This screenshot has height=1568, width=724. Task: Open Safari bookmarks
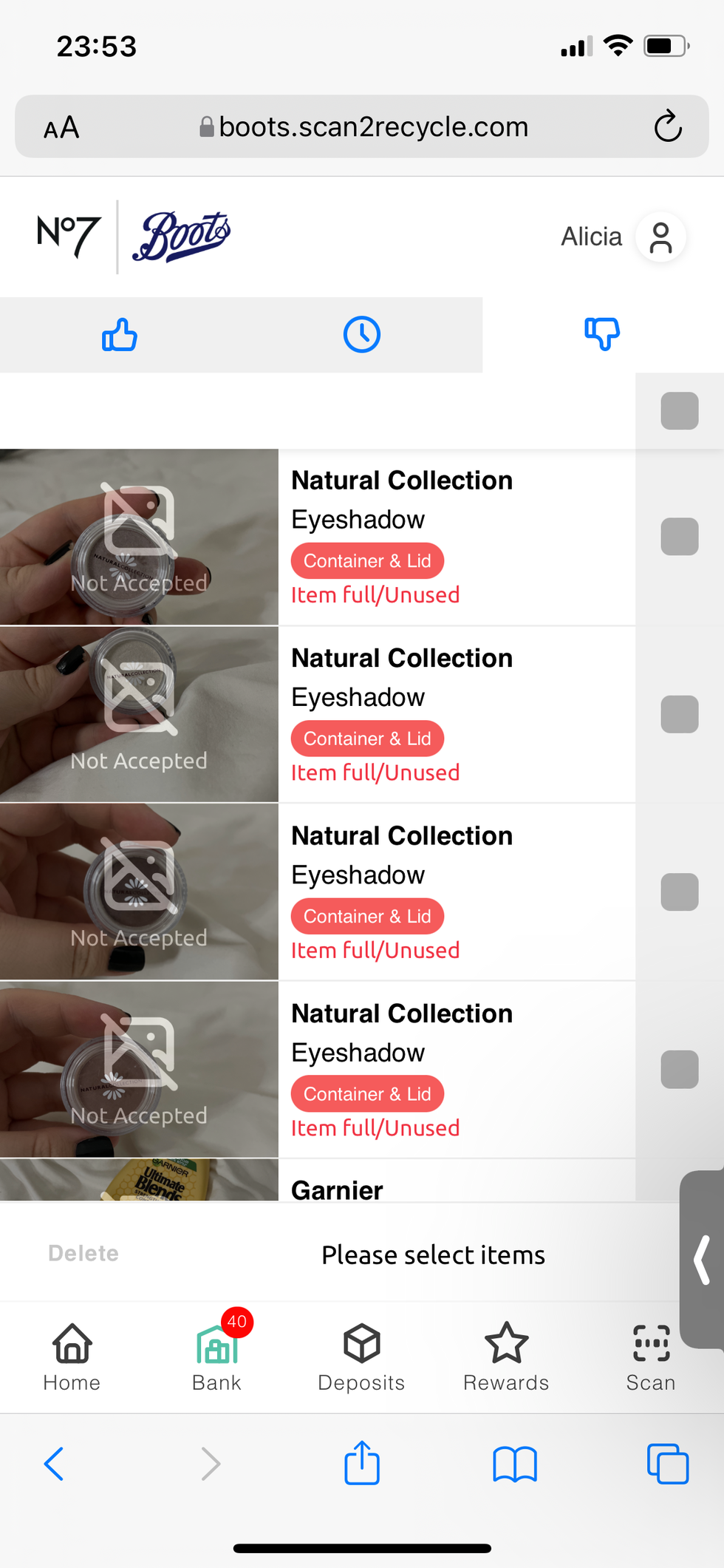pyautogui.click(x=515, y=1464)
